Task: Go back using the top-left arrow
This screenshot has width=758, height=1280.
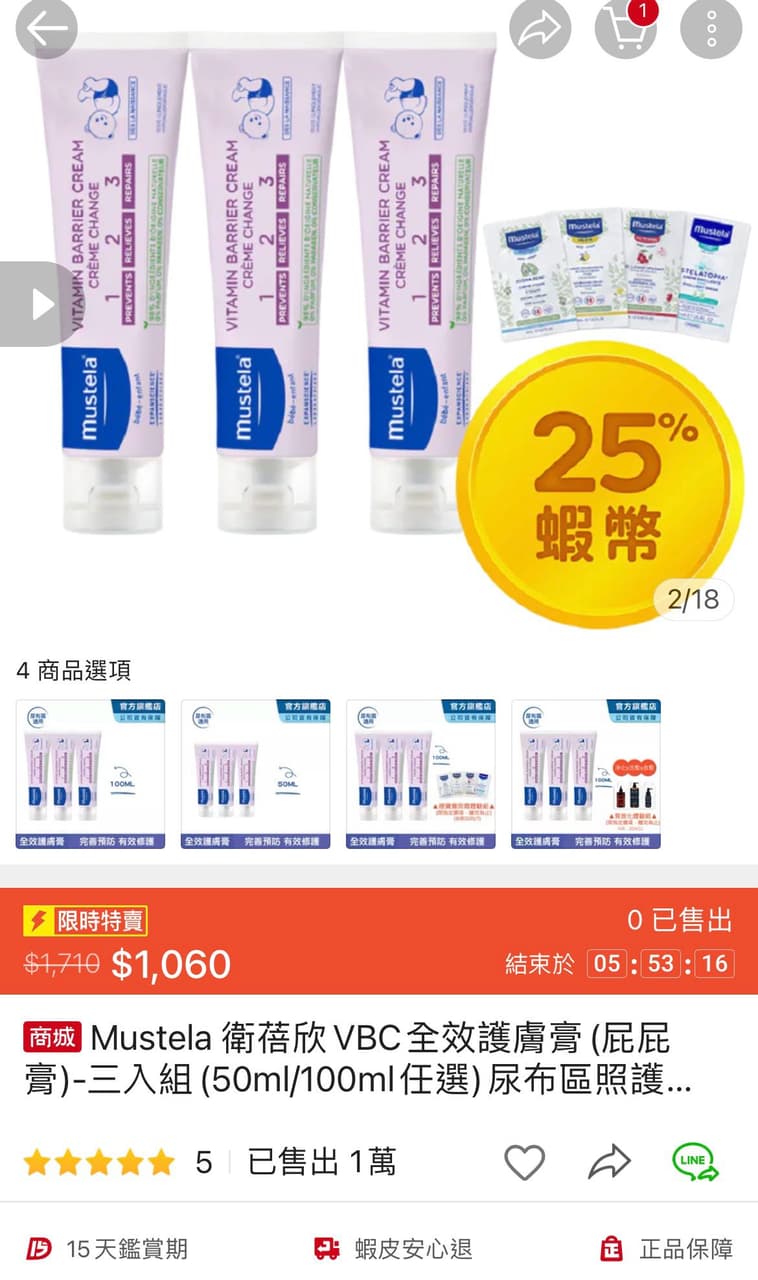Action: tap(47, 28)
